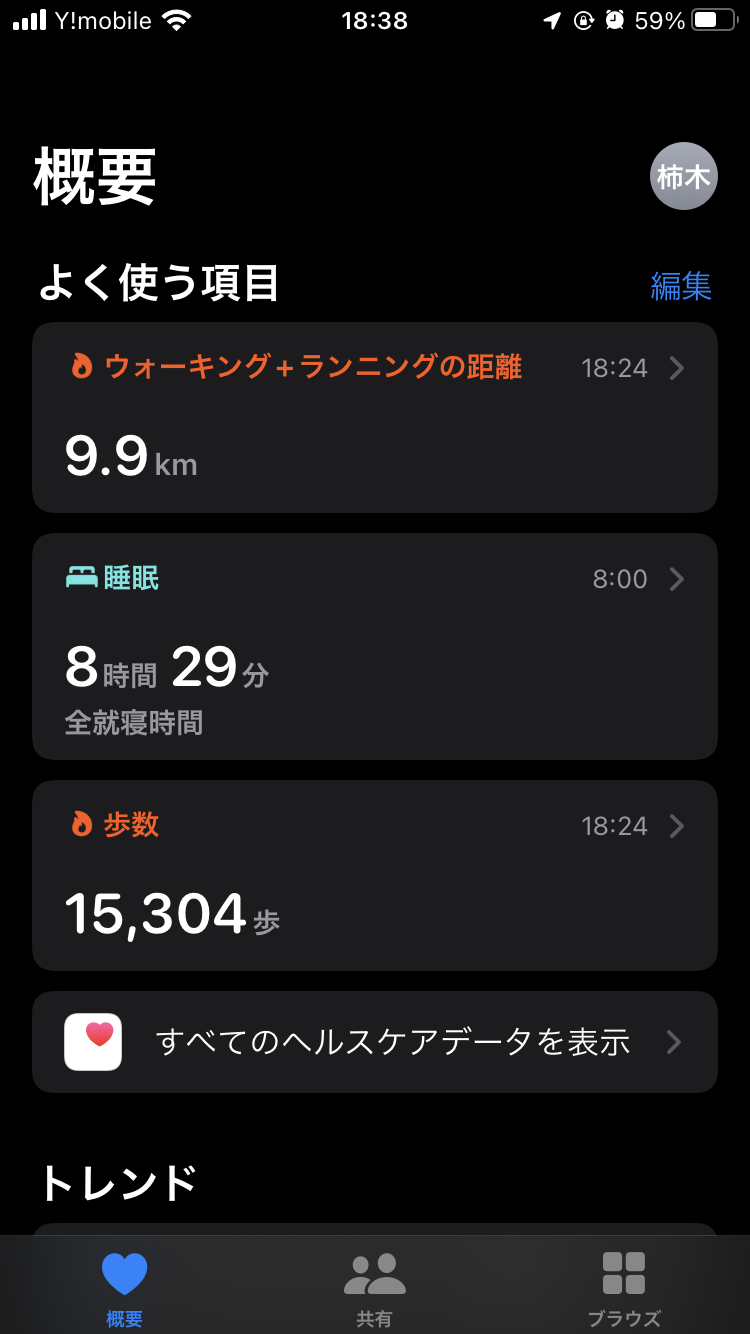Image resolution: width=750 pixels, height=1334 pixels.
Task: Open the 睡眠 sleep card
Action: point(375,646)
